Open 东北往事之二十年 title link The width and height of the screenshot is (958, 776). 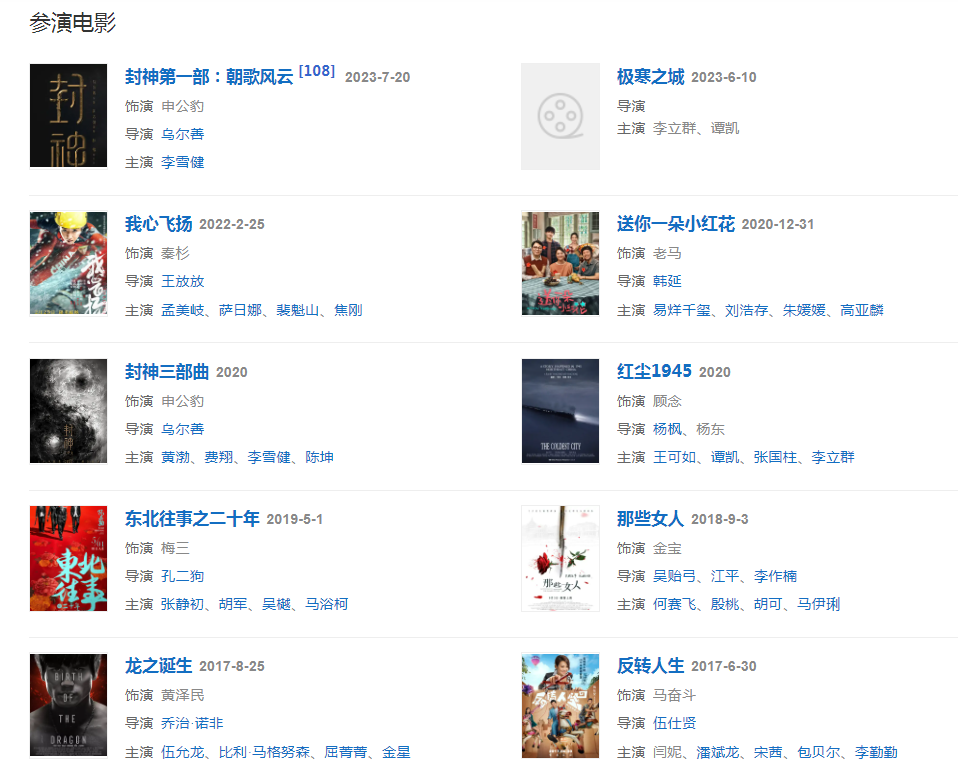192,518
